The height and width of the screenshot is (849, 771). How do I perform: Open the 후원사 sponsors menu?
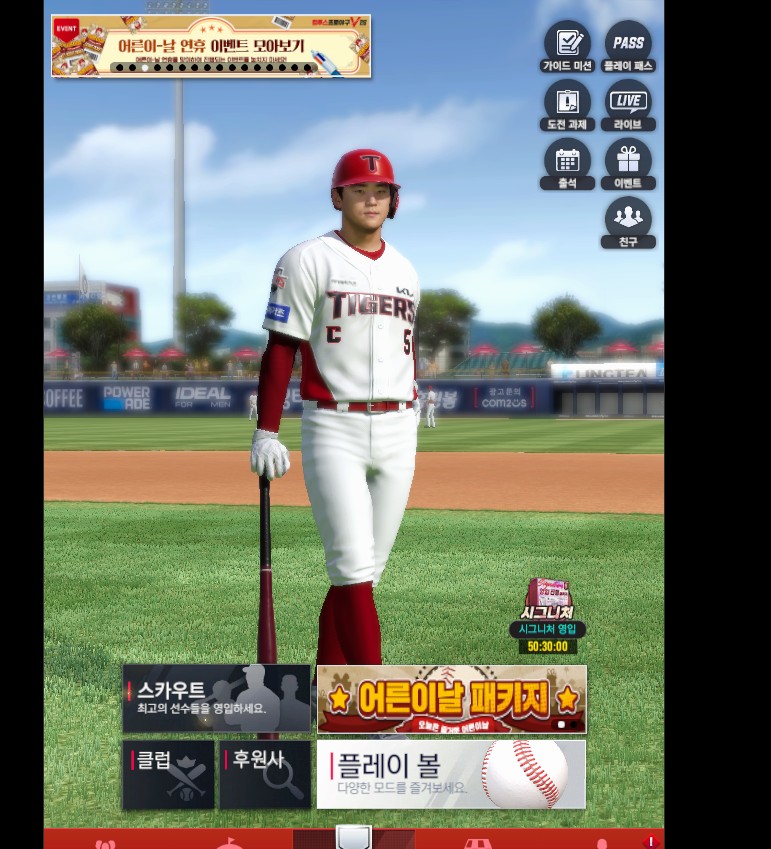pos(265,775)
